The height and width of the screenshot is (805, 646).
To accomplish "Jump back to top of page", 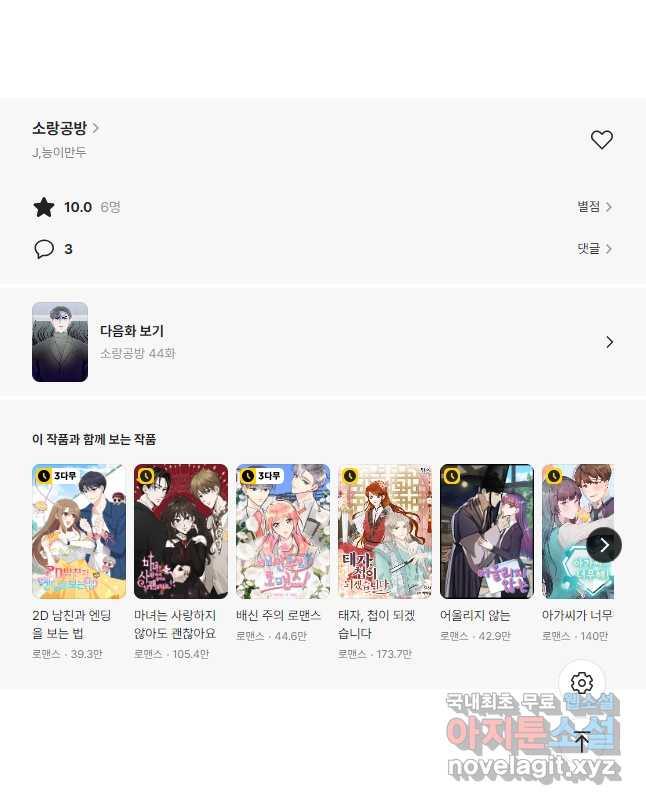I will 582,741.
